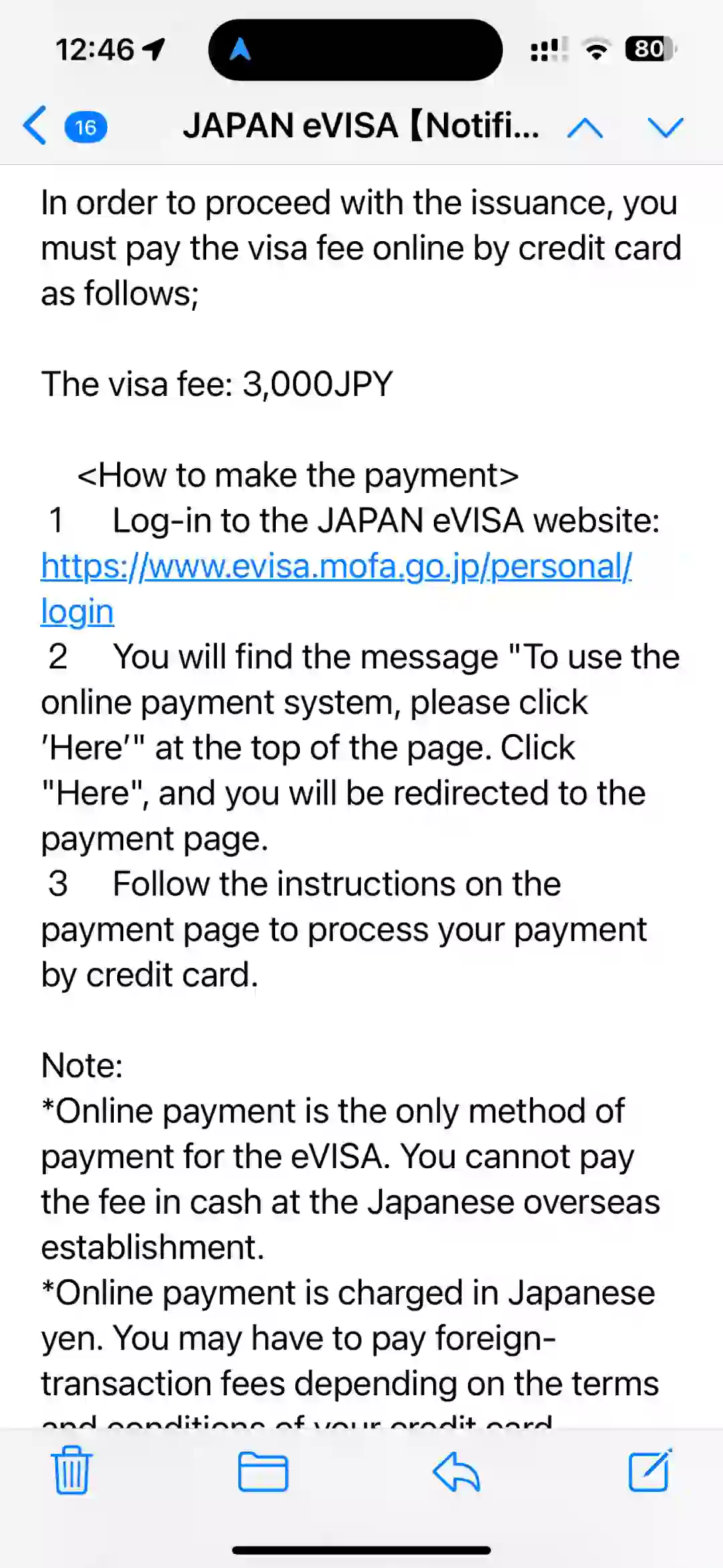723x1568 pixels.
Task: Move this message to a folder
Action: coord(263,1472)
